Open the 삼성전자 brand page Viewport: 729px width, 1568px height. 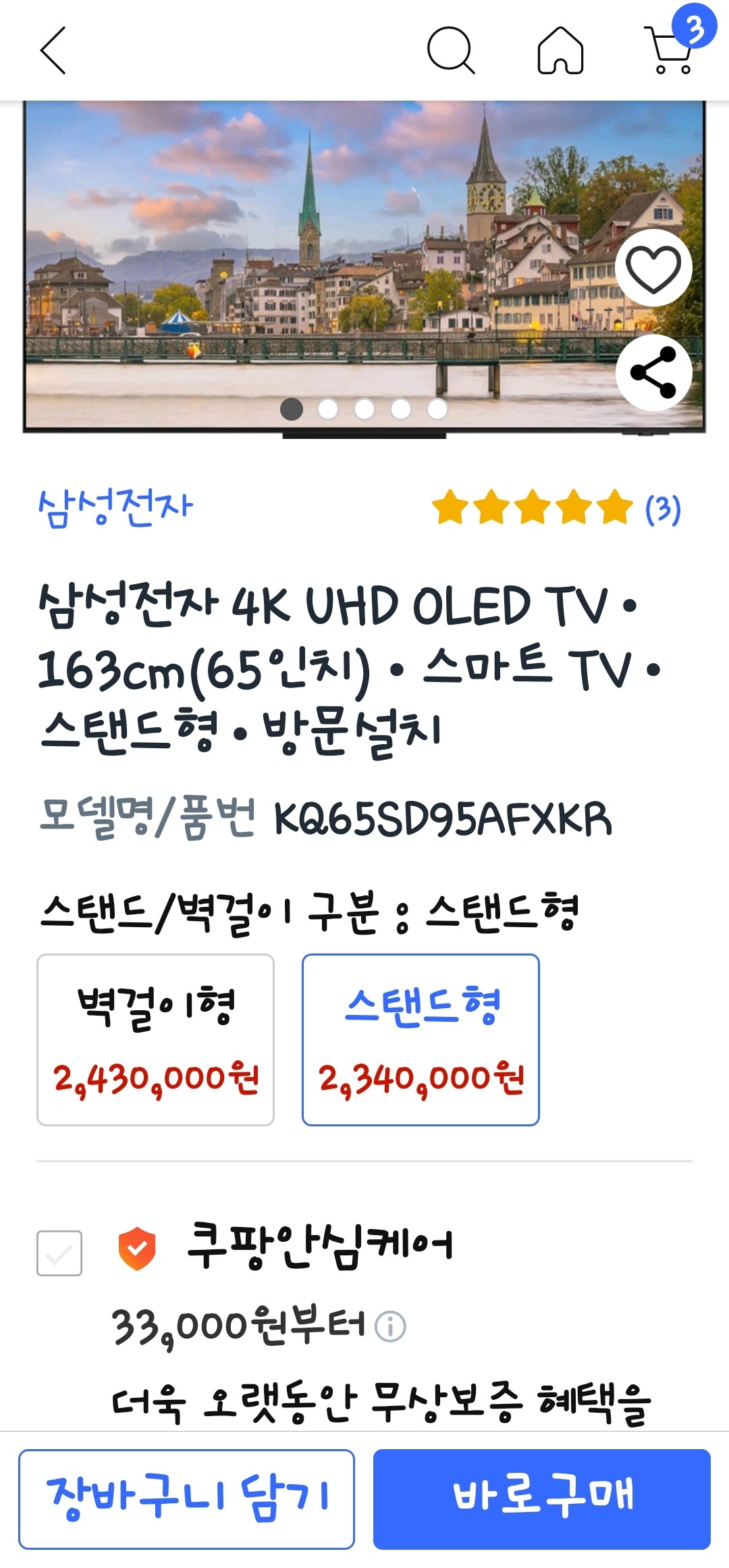[x=116, y=506]
